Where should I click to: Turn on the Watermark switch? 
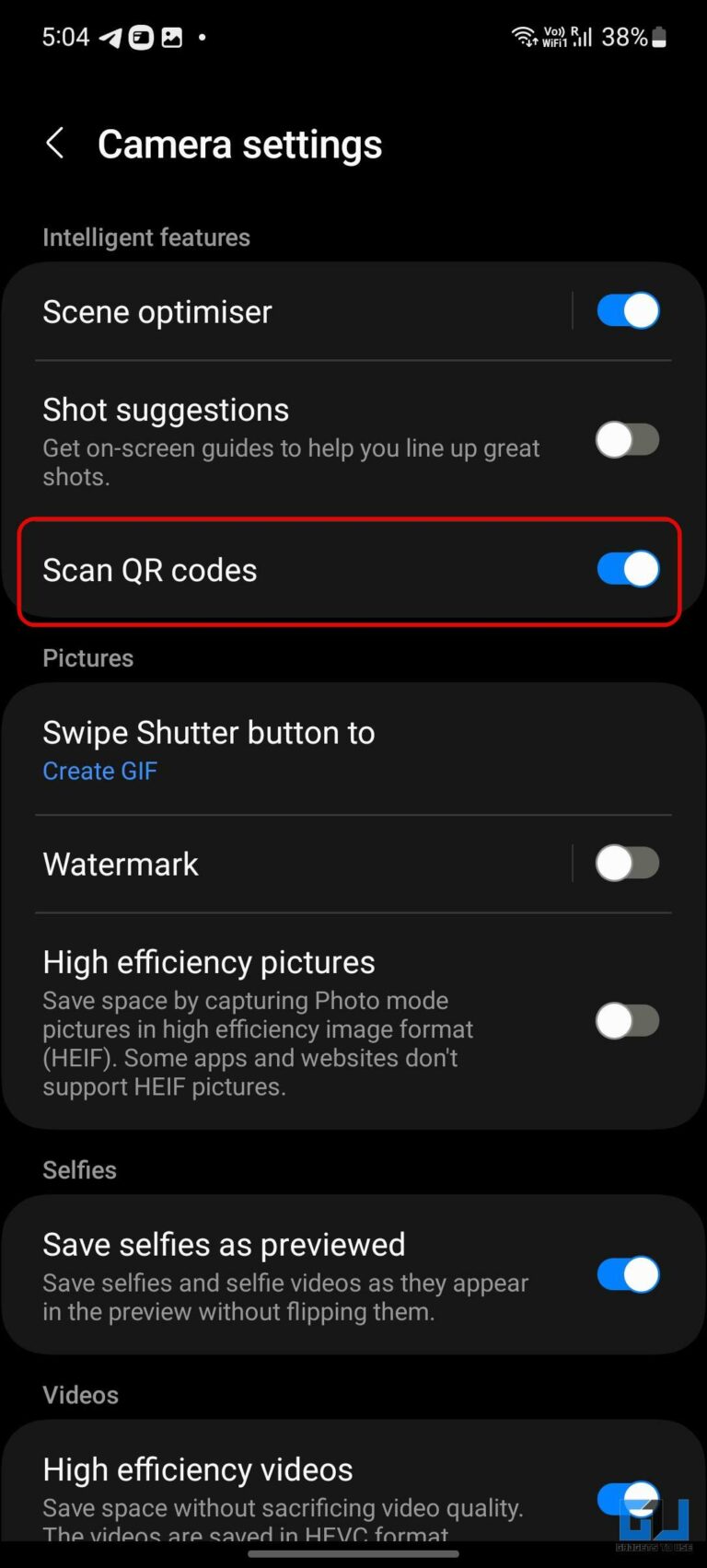(x=628, y=864)
